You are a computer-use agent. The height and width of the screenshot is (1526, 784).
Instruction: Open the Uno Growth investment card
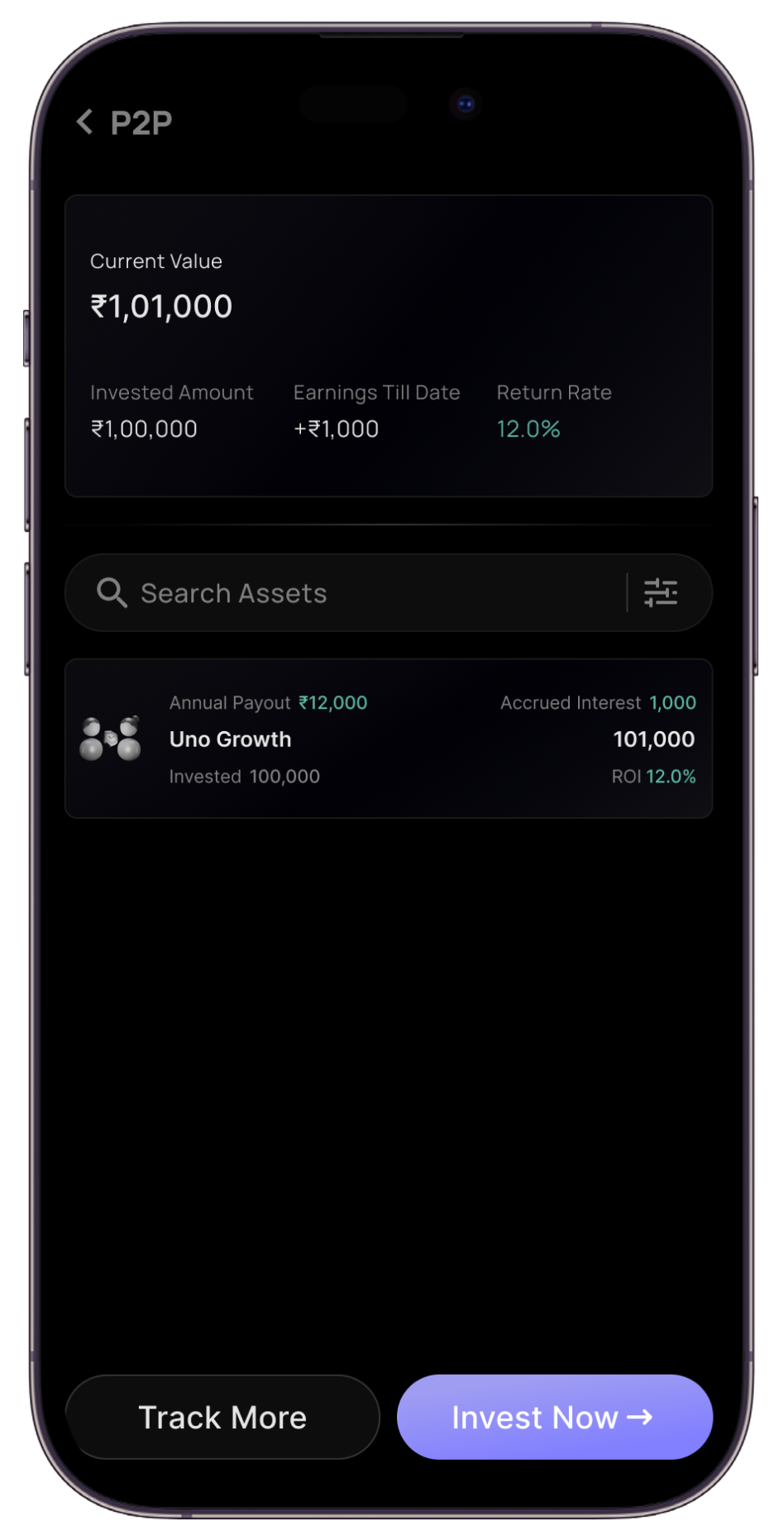click(389, 739)
